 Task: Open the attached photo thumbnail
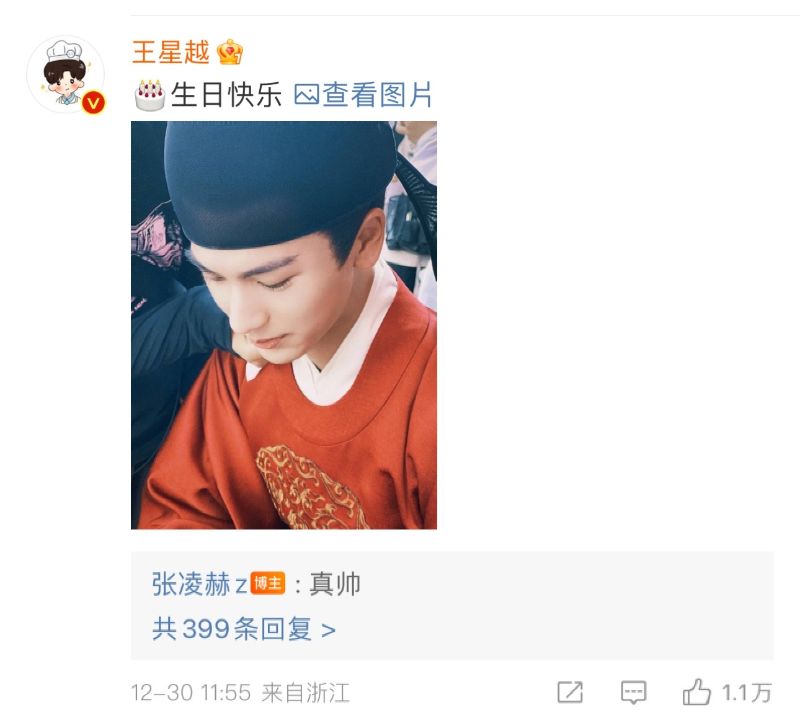[x=284, y=325]
